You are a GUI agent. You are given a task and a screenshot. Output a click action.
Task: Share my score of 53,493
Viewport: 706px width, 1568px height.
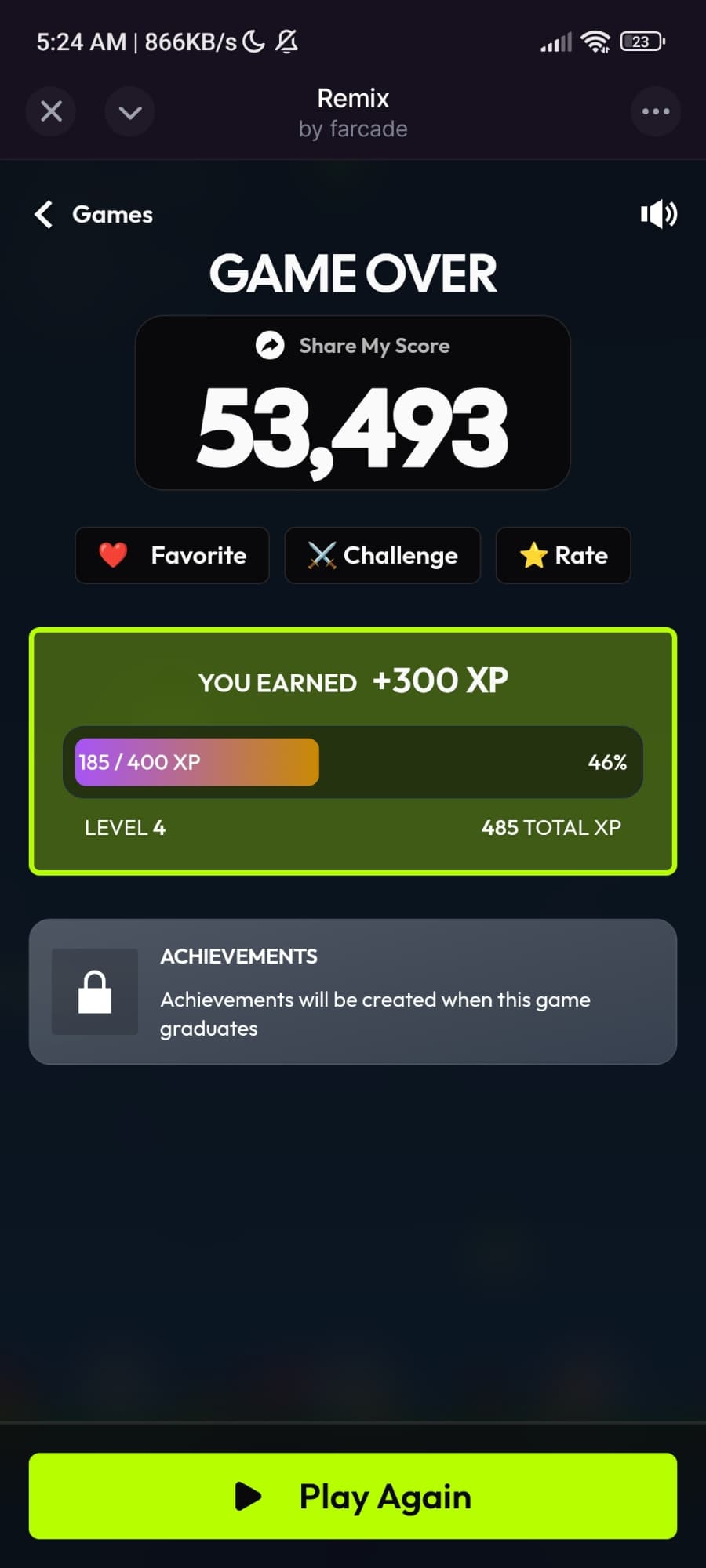click(x=353, y=346)
